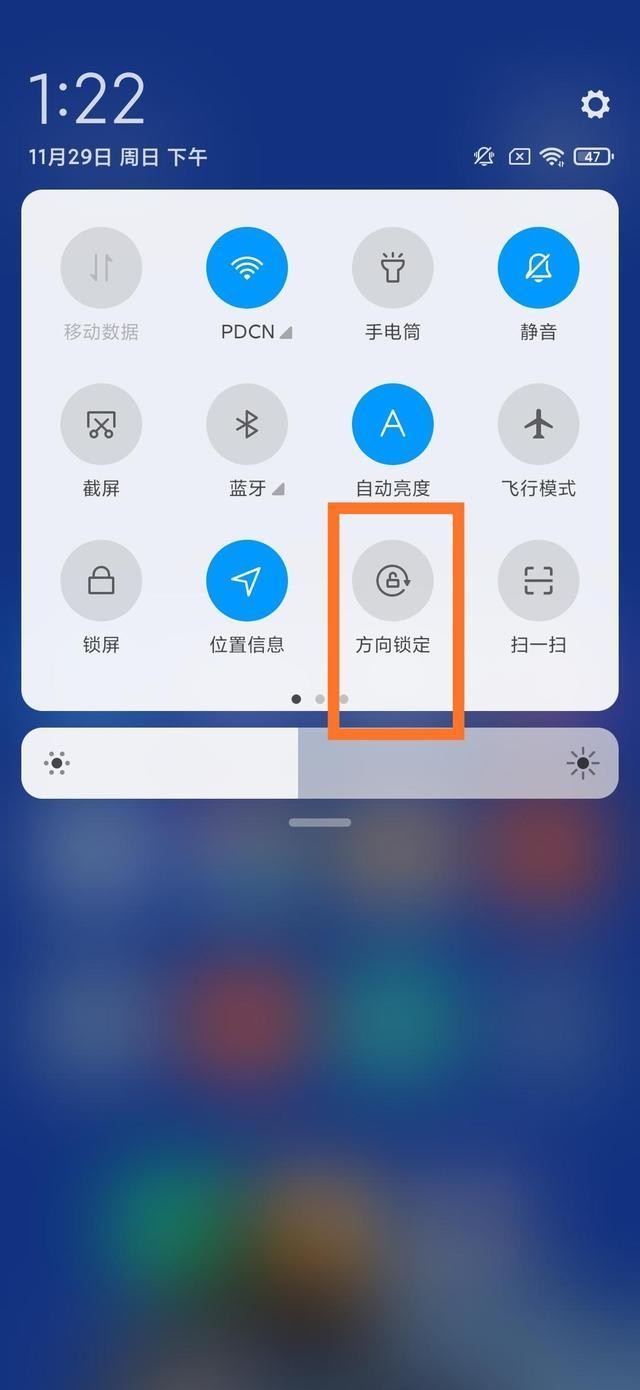Turn off the PDCN Wi-Fi toggle
This screenshot has width=640, height=1390.
[x=247, y=268]
